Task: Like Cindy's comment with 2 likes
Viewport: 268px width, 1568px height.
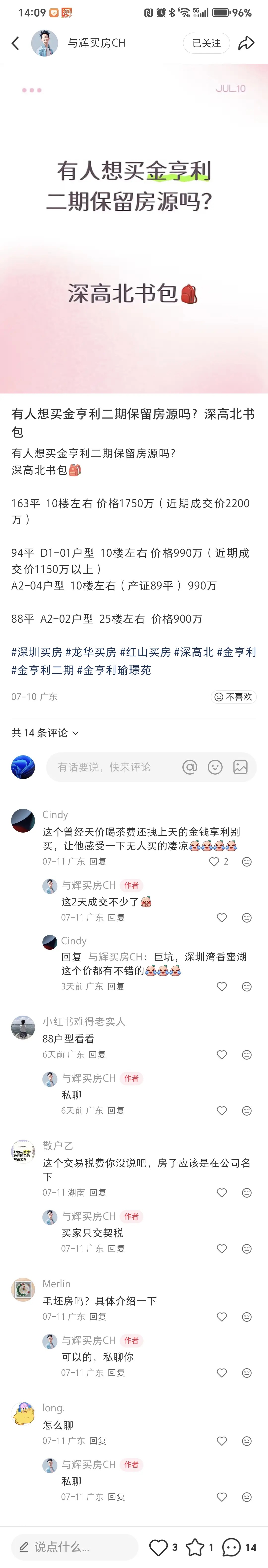Action: click(214, 861)
